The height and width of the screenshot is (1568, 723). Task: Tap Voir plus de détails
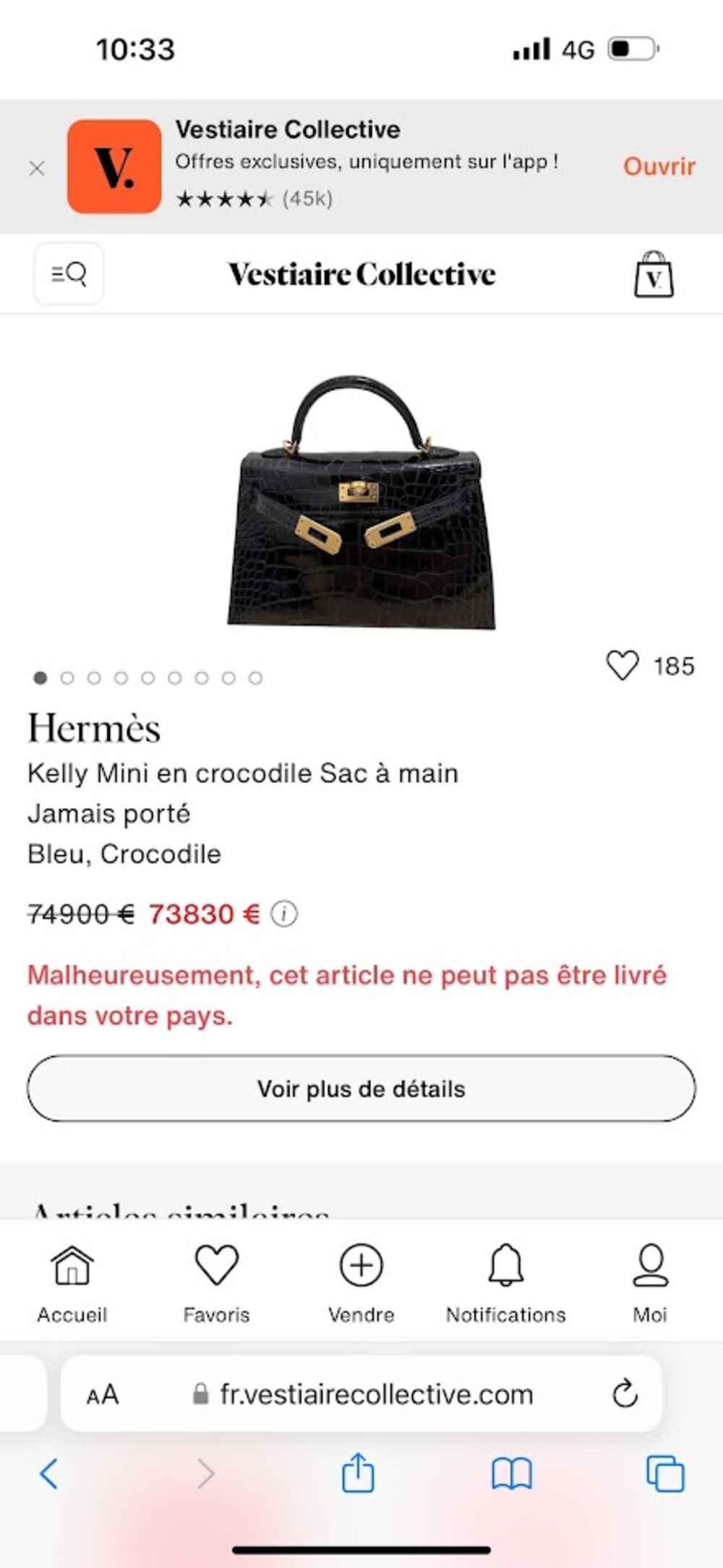click(x=361, y=1089)
